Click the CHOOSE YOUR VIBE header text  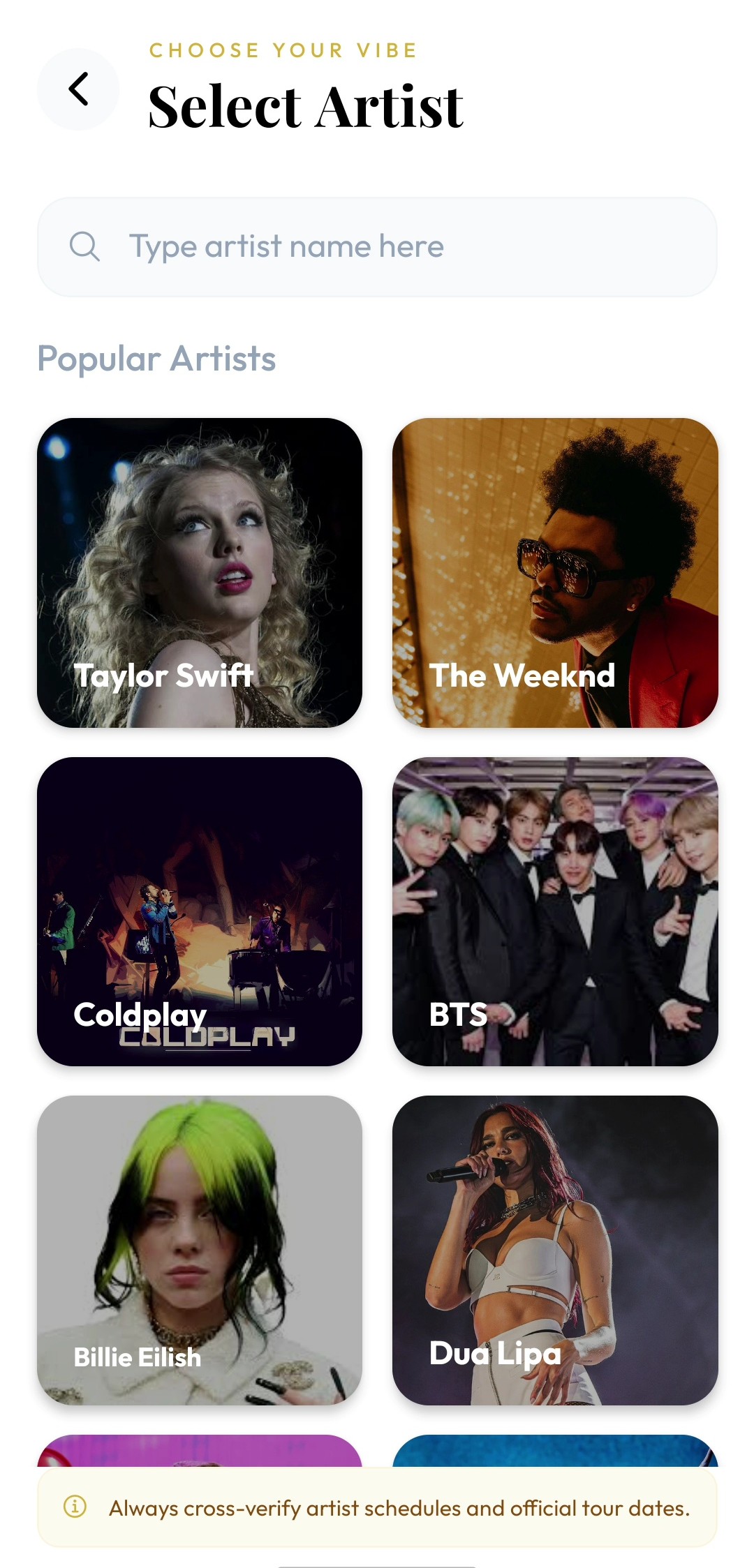pyautogui.click(x=282, y=50)
